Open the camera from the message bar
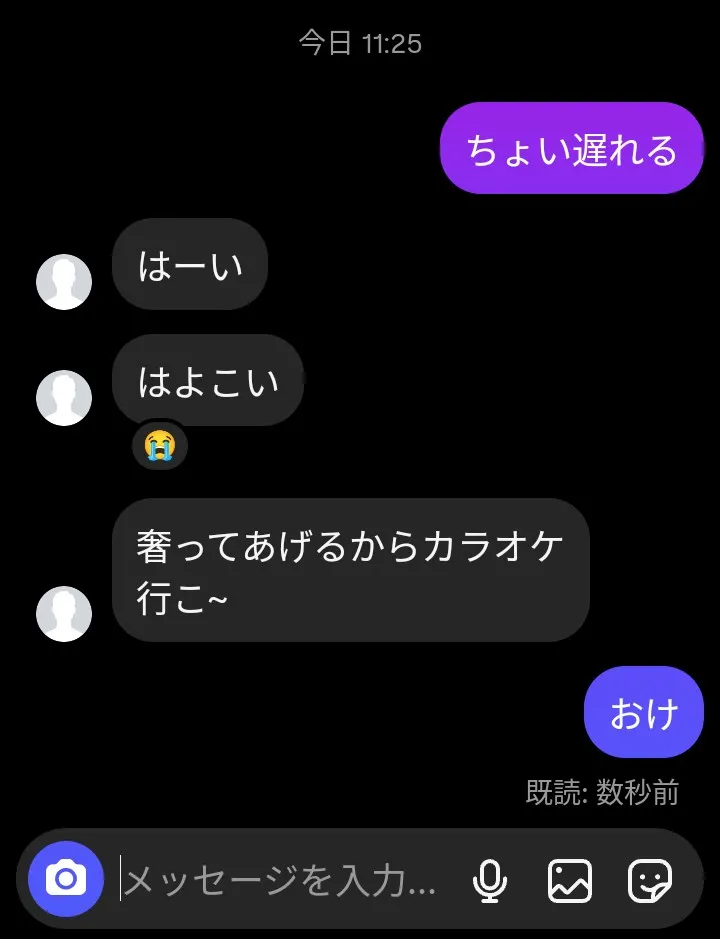720x939 pixels. 66,879
